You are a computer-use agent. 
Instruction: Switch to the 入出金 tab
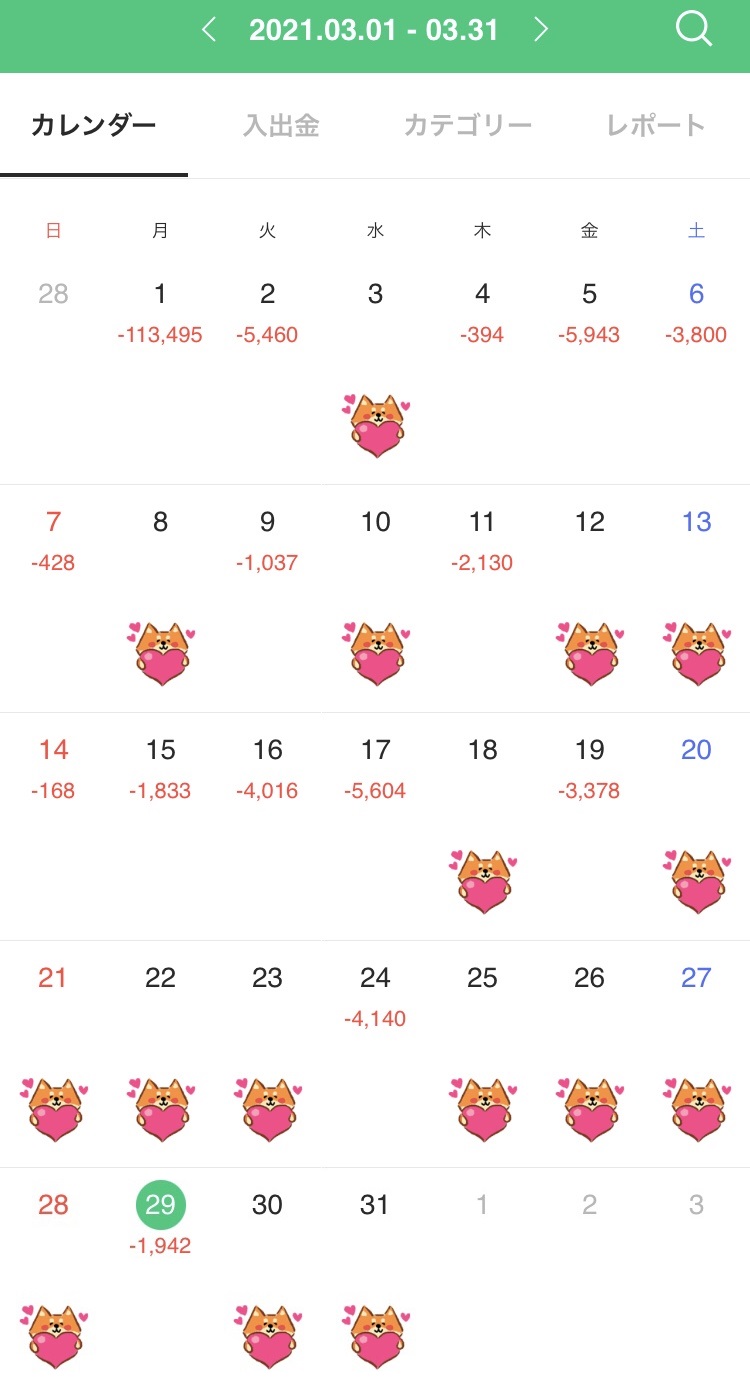click(x=281, y=126)
